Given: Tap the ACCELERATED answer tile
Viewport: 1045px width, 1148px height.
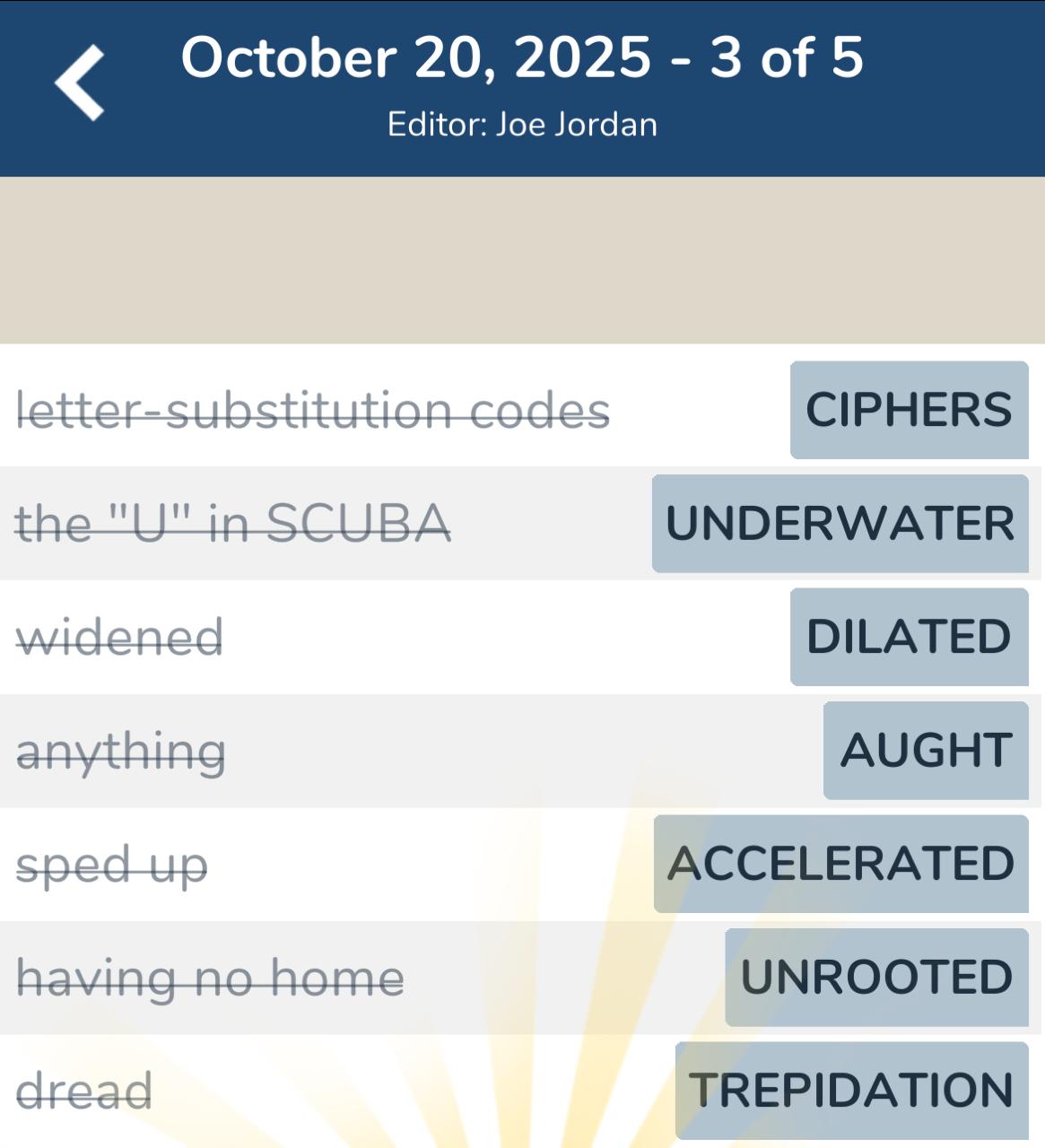Looking at the screenshot, I should click(840, 864).
